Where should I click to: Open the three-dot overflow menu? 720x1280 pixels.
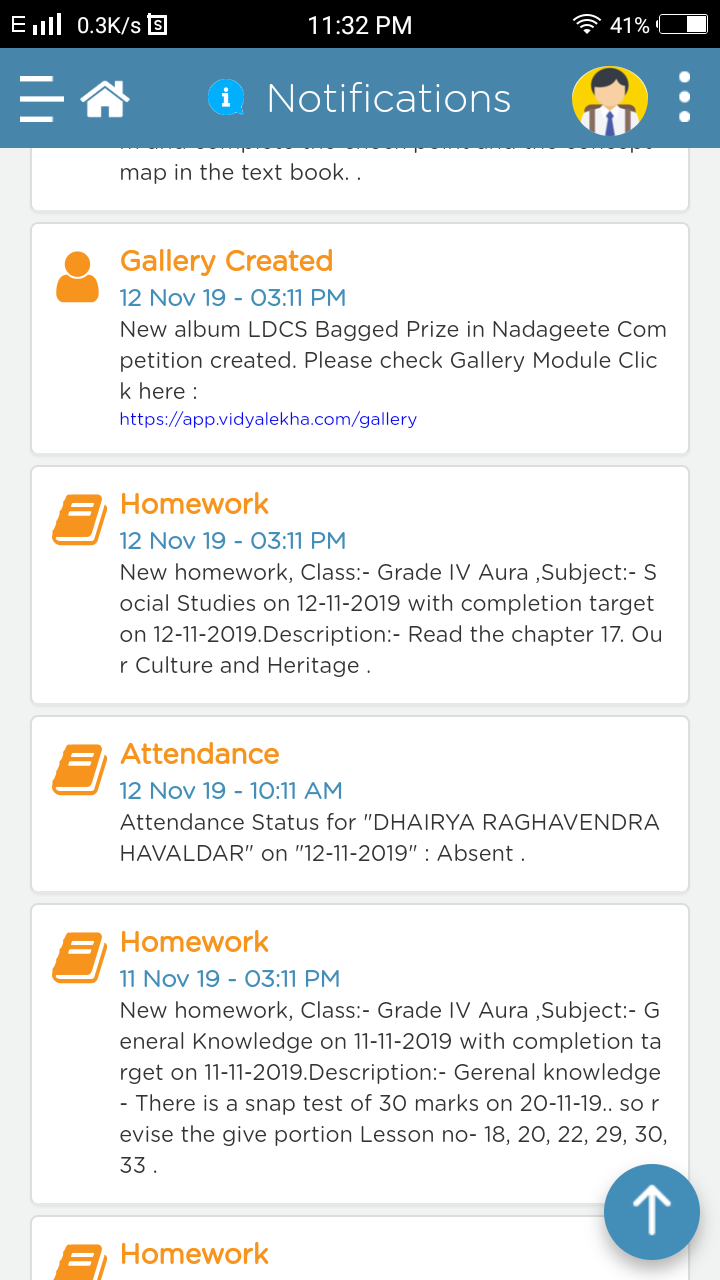pos(684,97)
